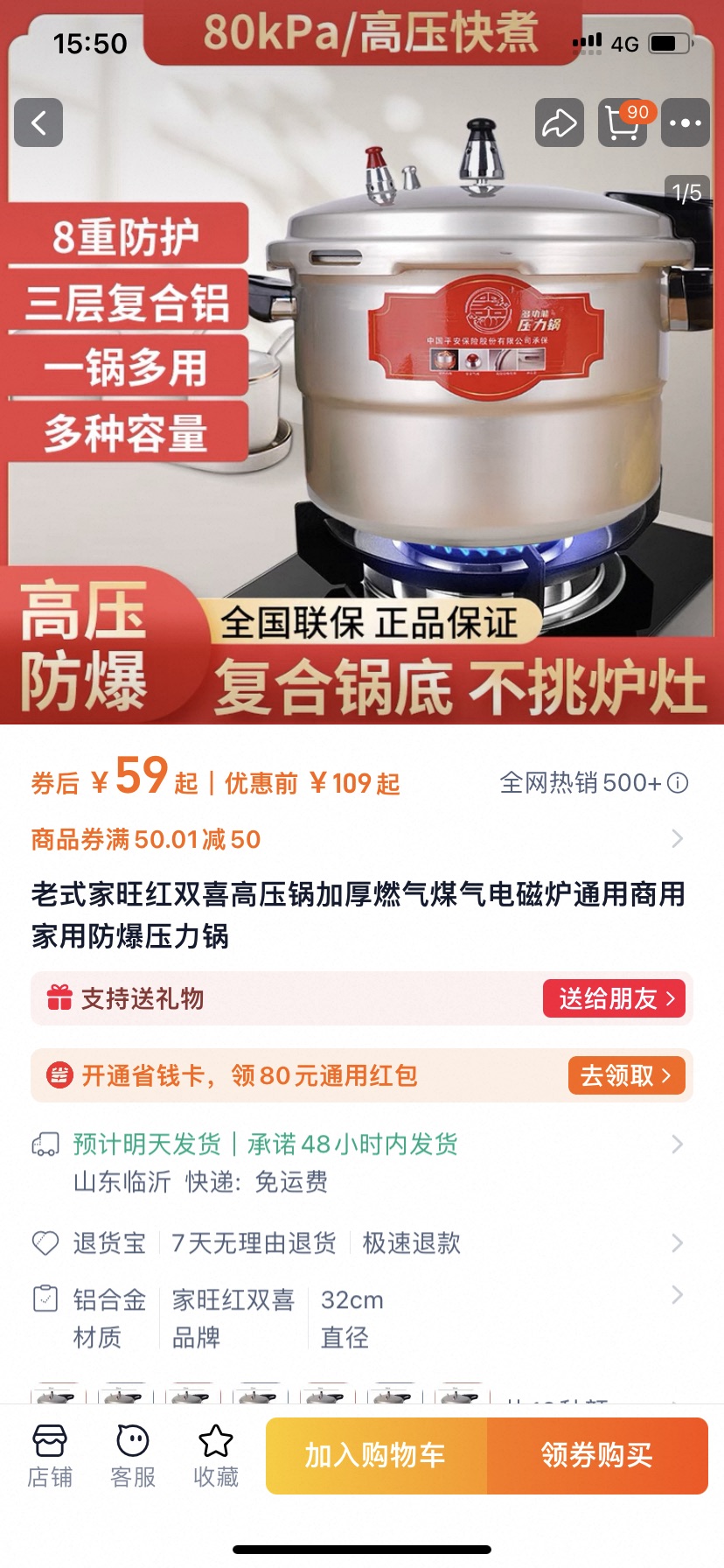
Task: Tap 去领取 to claim the red packet
Action: tap(624, 1075)
